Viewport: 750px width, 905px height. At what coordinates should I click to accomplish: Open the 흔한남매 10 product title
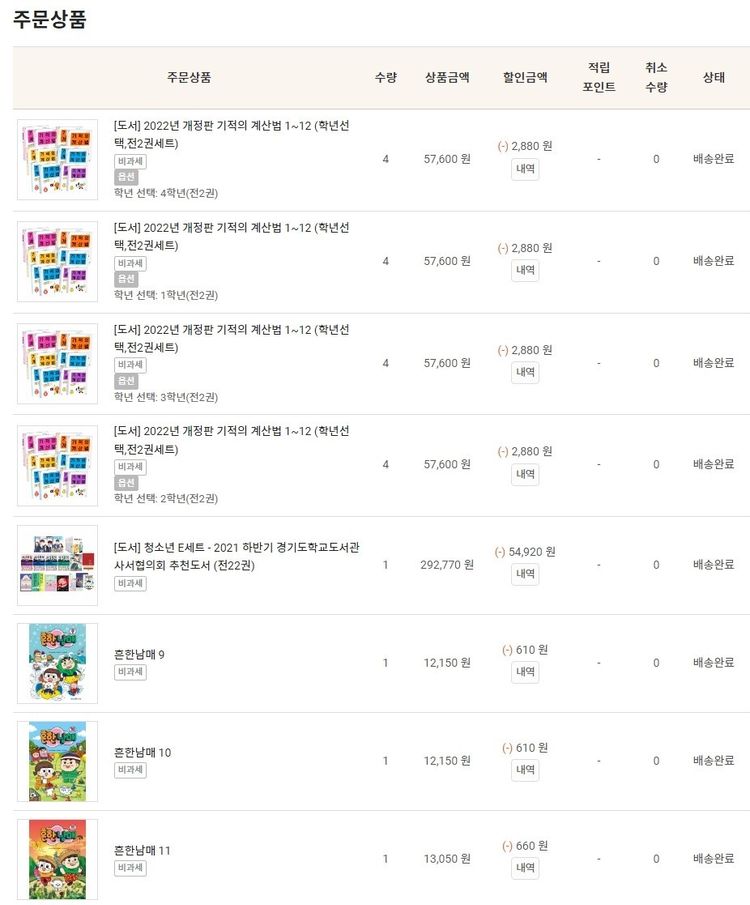tap(143, 752)
